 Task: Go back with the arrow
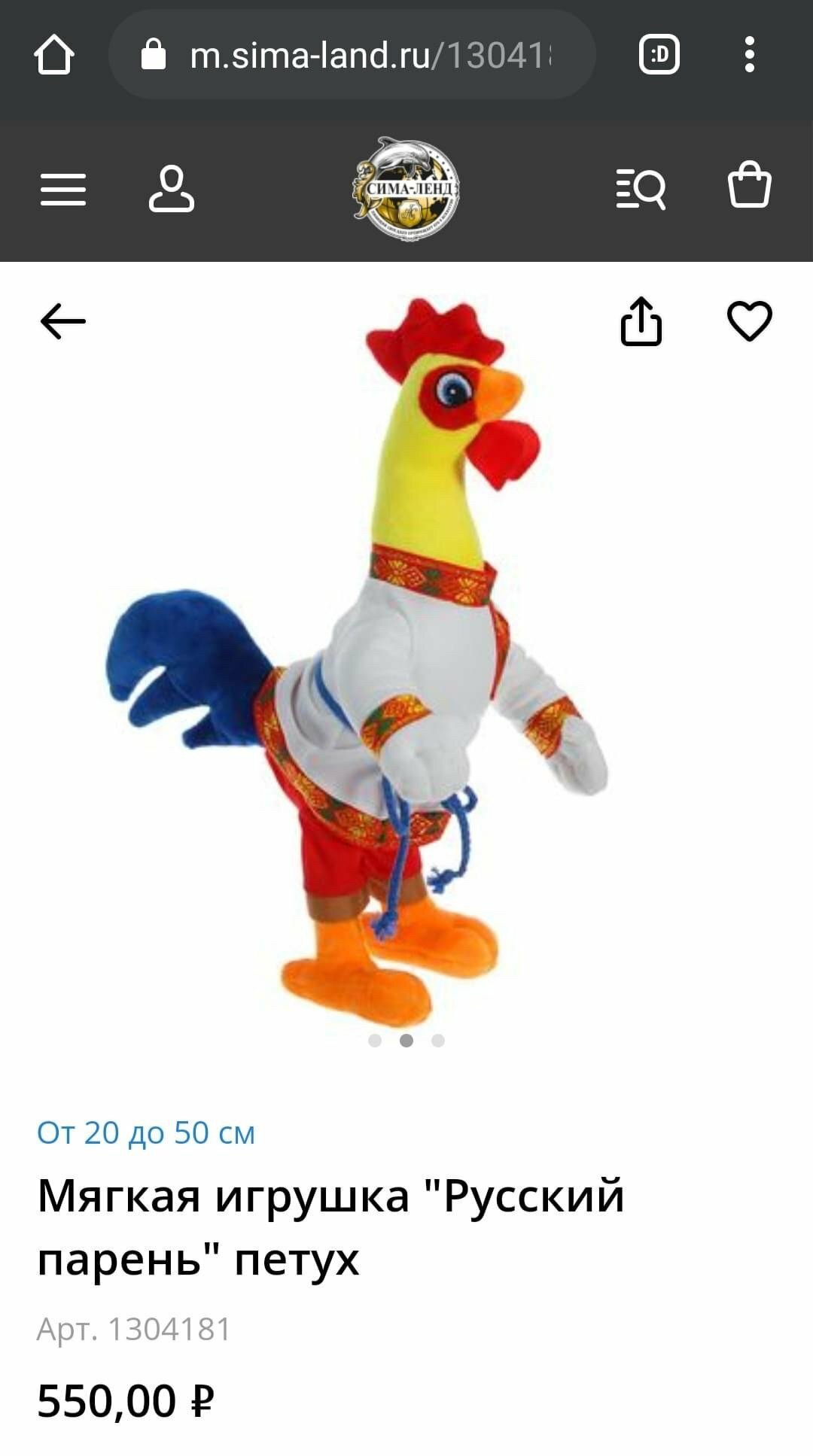63,321
